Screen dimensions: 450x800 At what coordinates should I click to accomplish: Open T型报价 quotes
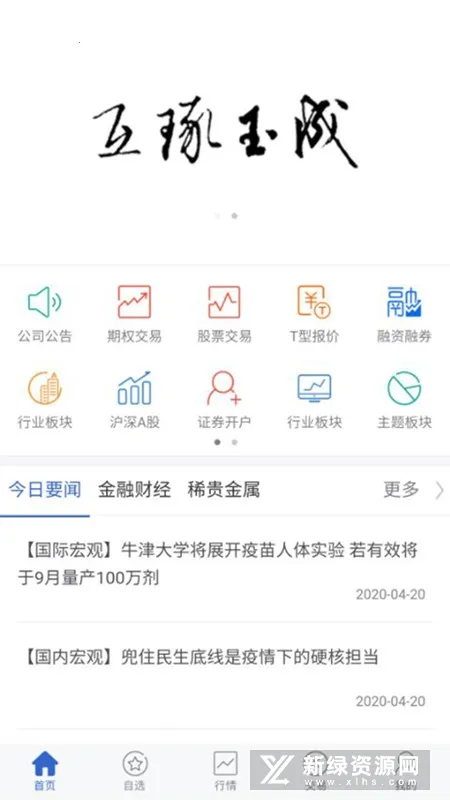pos(314,314)
